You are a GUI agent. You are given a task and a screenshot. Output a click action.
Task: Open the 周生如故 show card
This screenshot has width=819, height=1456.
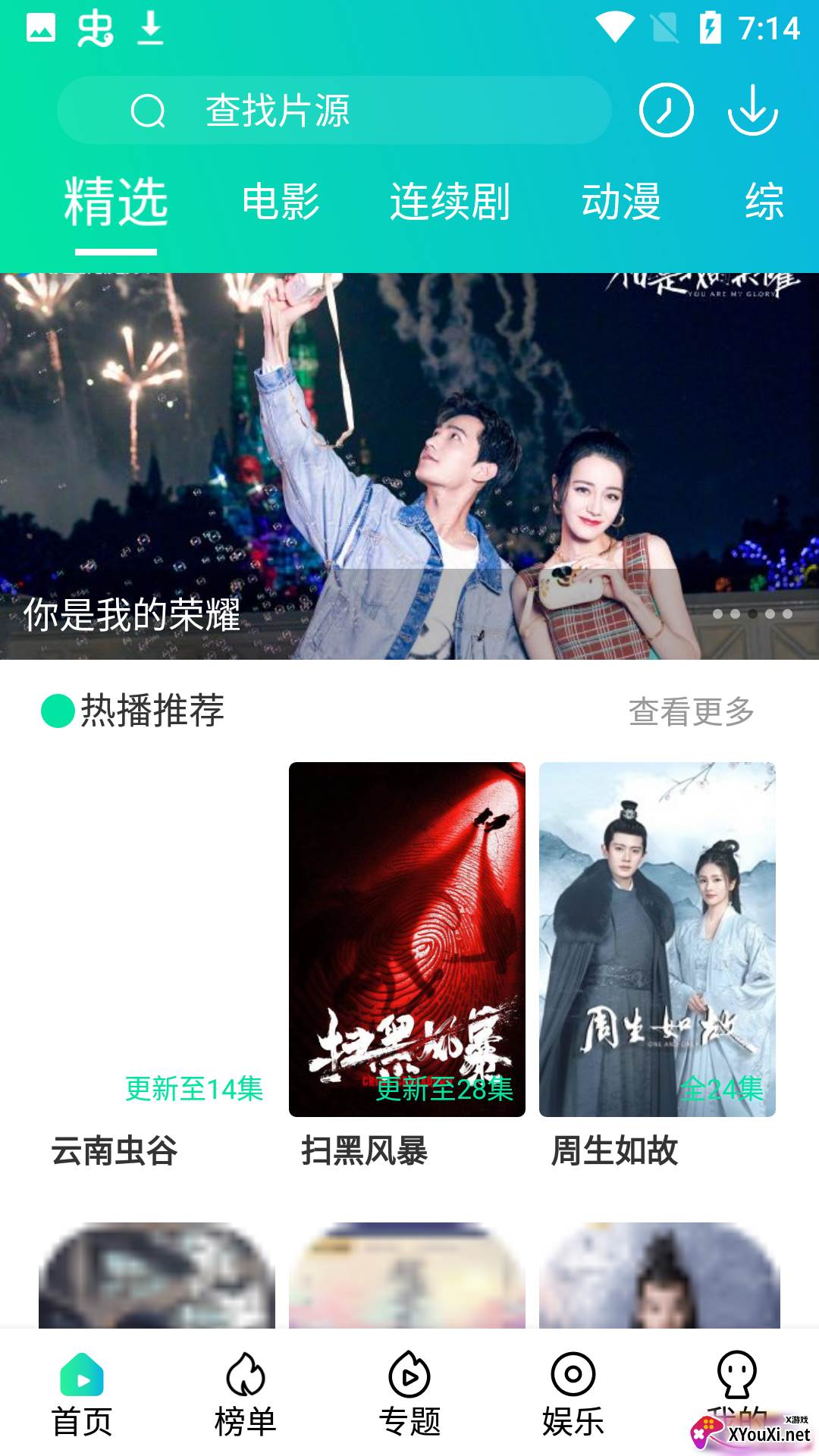[x=657, y=939]
